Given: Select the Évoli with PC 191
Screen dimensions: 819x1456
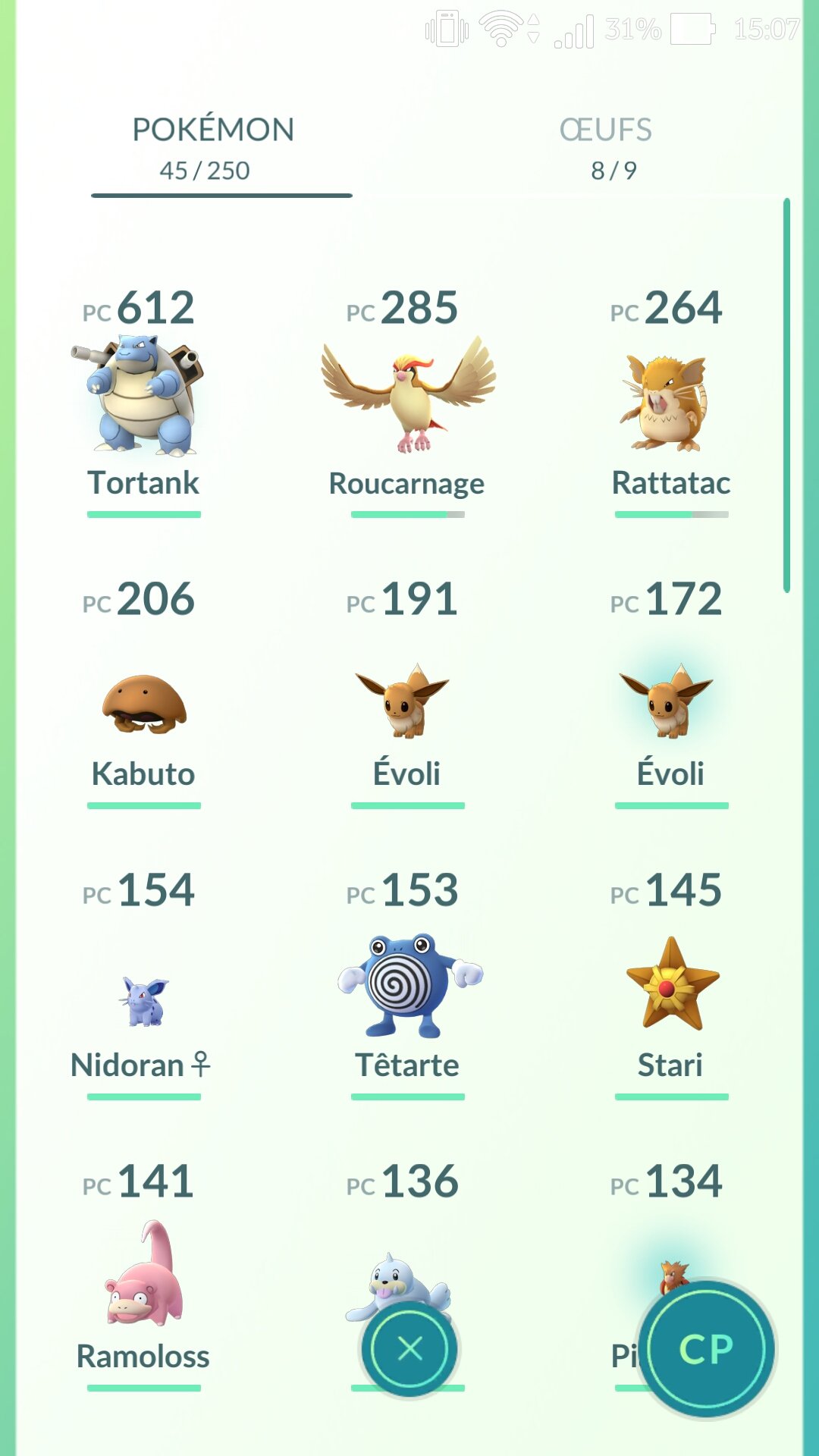Looking at the screenshot, I should (407, 692).
